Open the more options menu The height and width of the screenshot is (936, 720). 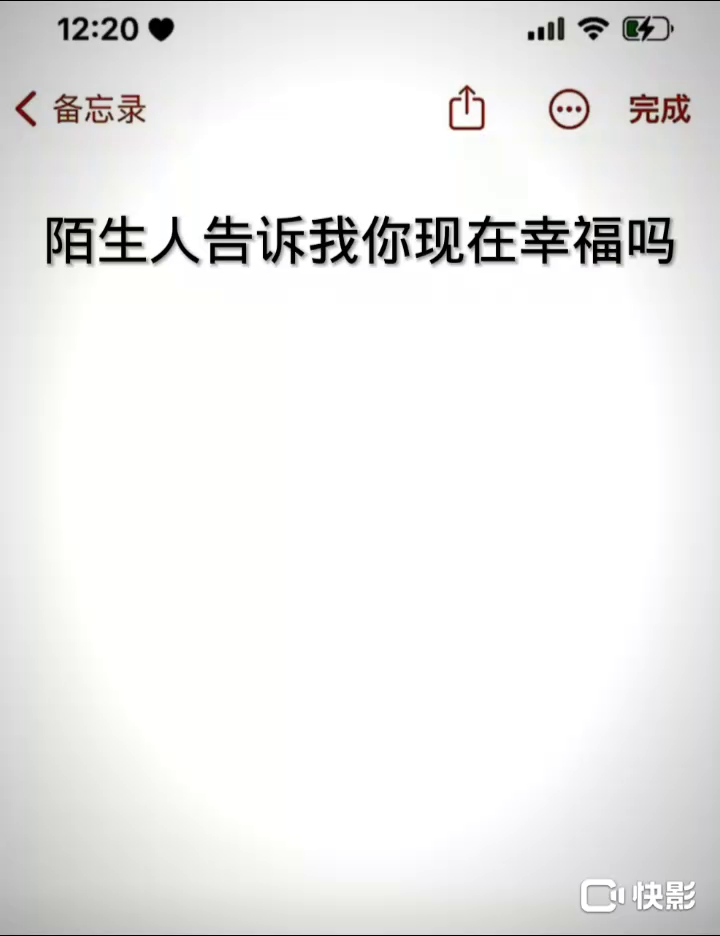[x=569, y=109]
